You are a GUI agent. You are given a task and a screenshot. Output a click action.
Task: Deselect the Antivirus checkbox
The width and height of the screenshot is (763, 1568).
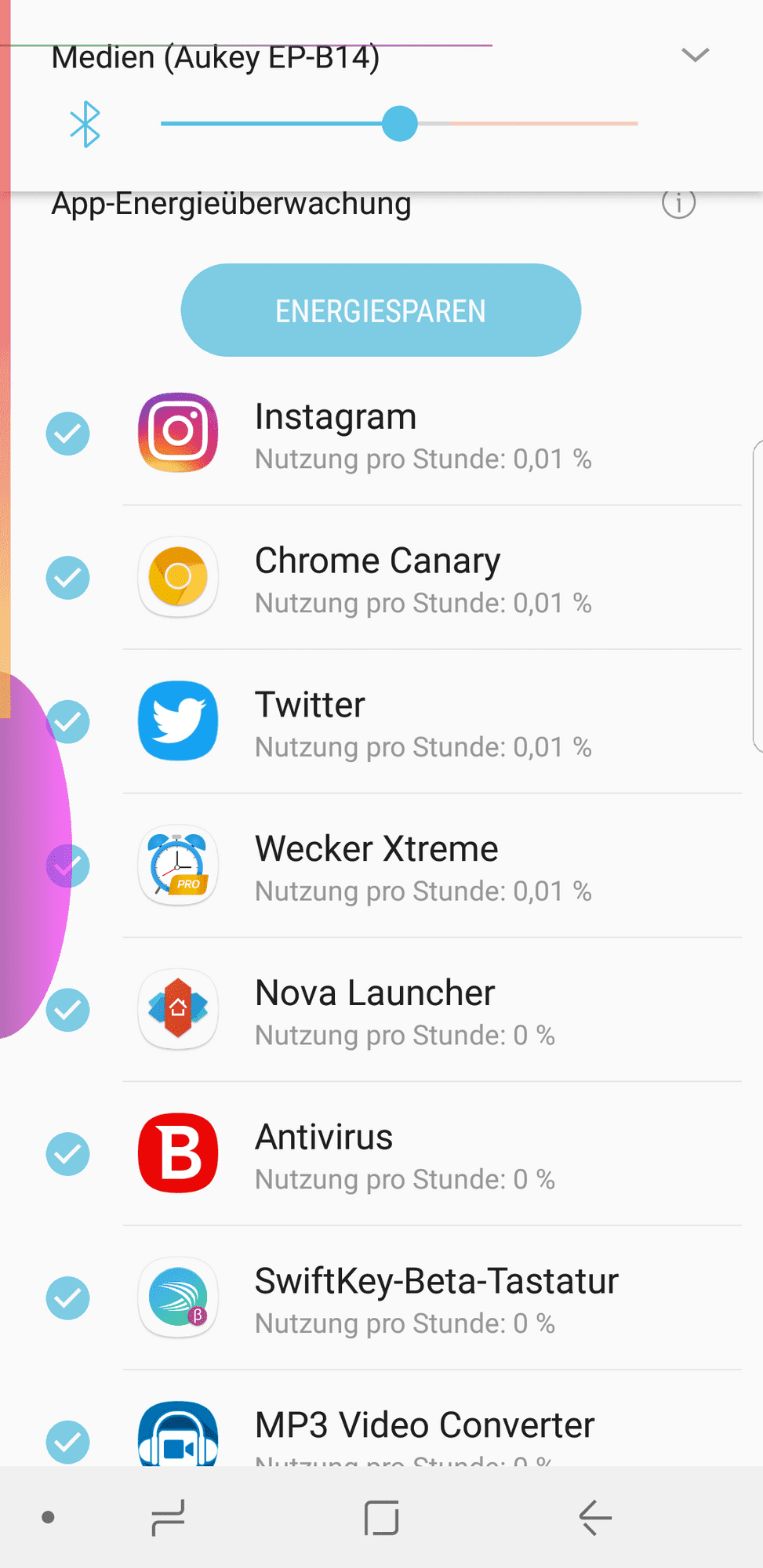(68, 1154)
